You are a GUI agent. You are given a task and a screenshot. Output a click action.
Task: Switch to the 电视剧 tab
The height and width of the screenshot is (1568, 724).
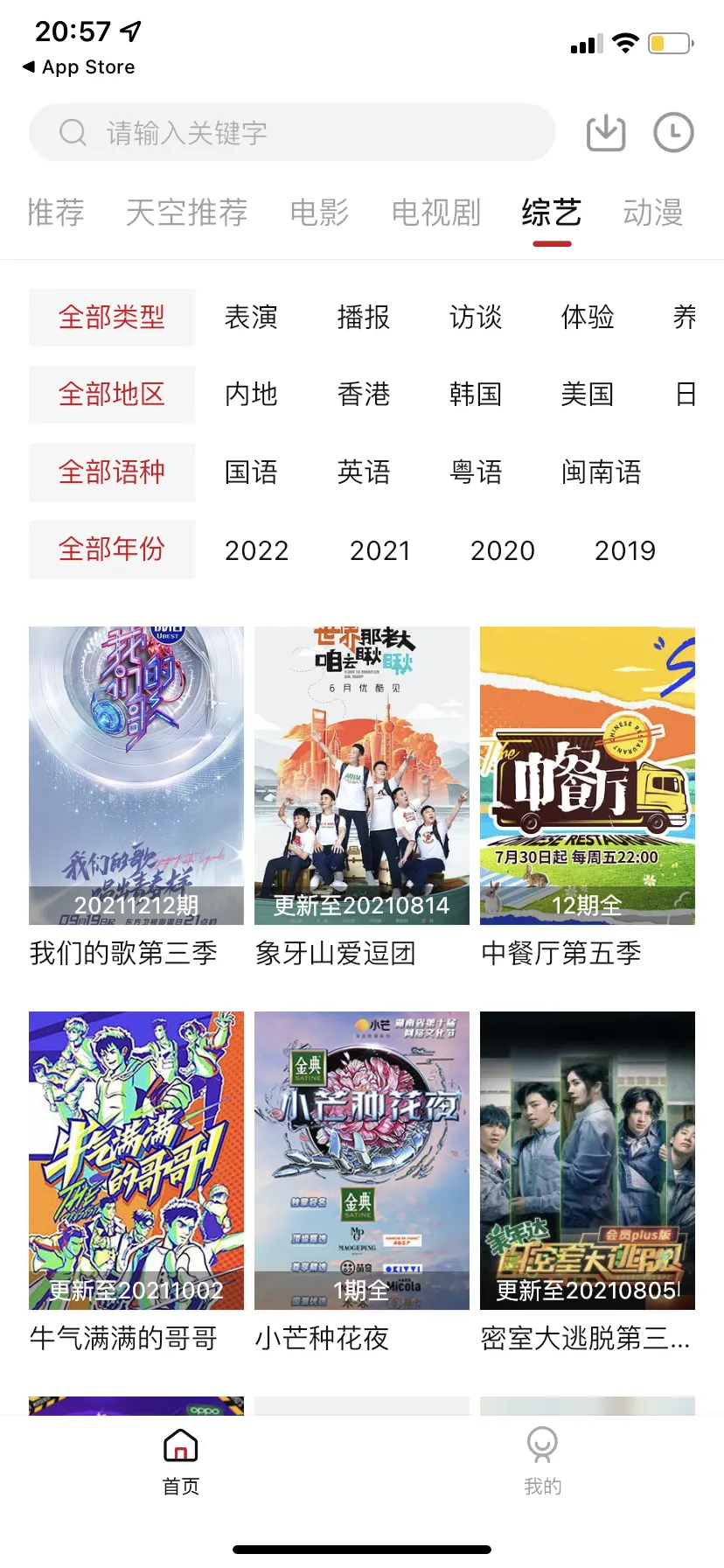[x=435, y=213]
